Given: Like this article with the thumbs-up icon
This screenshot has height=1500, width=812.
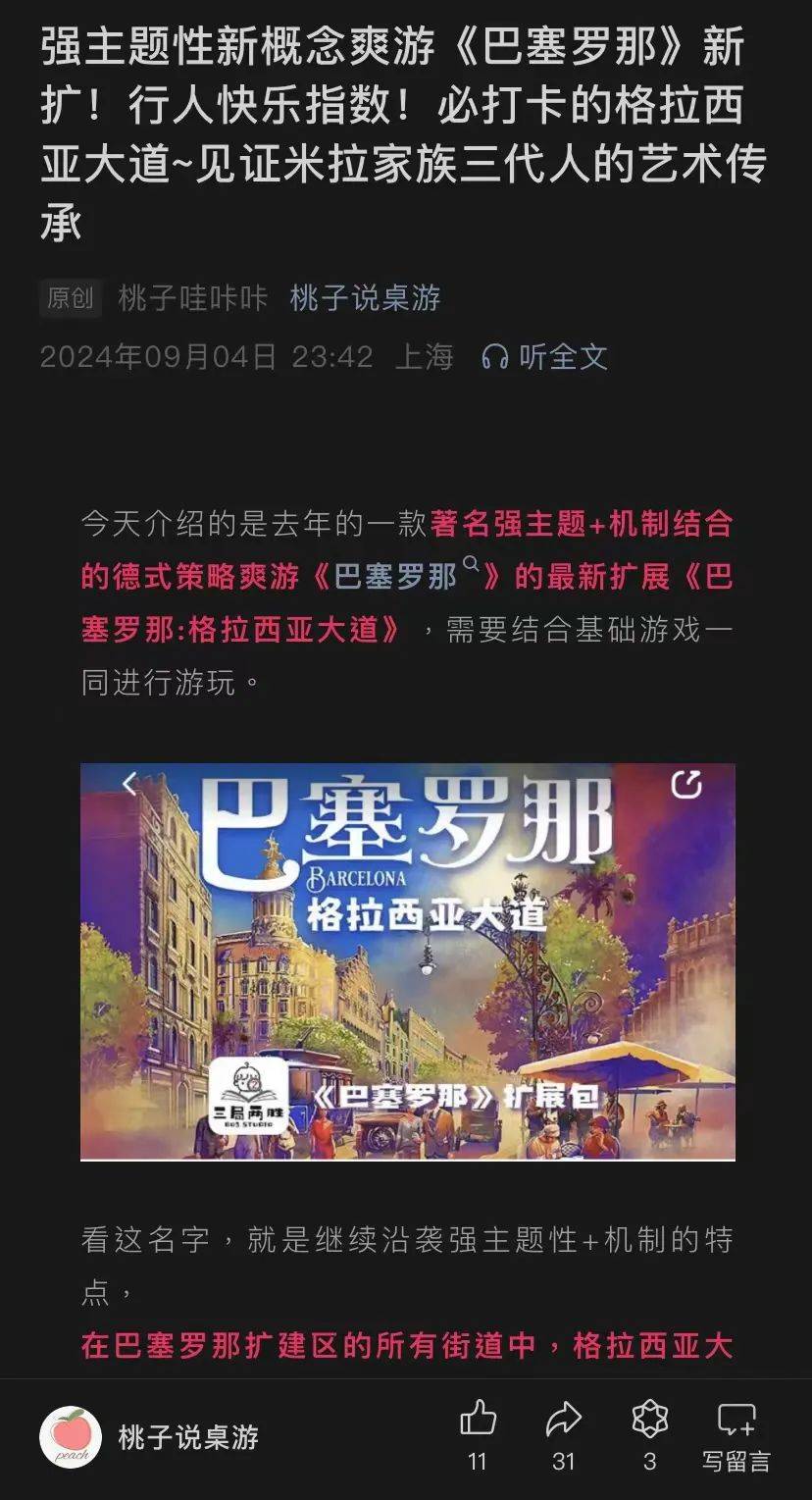Looking at the screenshot, I should click(x=478, y=1420).
